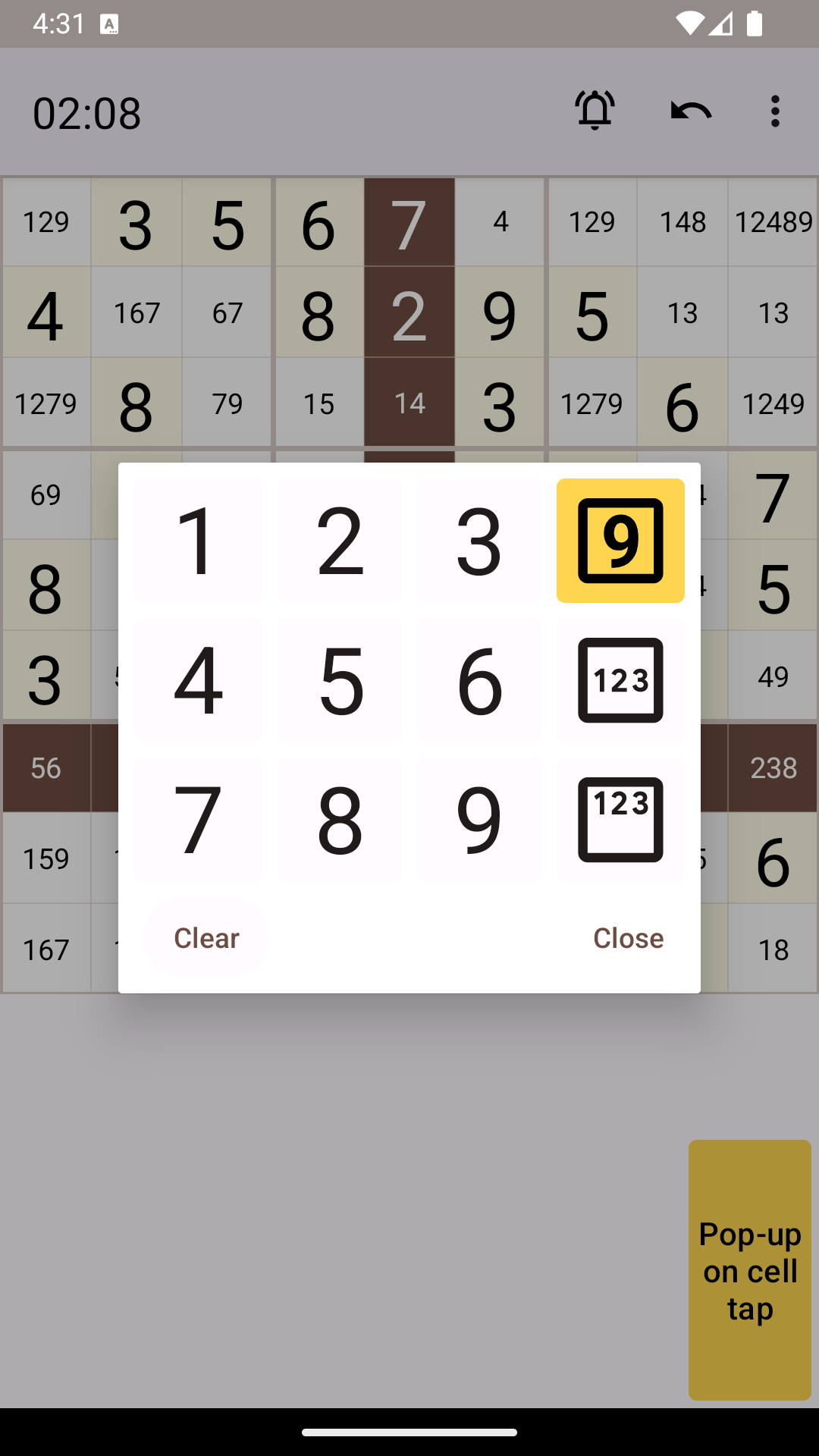Choose number 3 on the keypad
Screen dimensions: 819x1456
coord(479,541)
